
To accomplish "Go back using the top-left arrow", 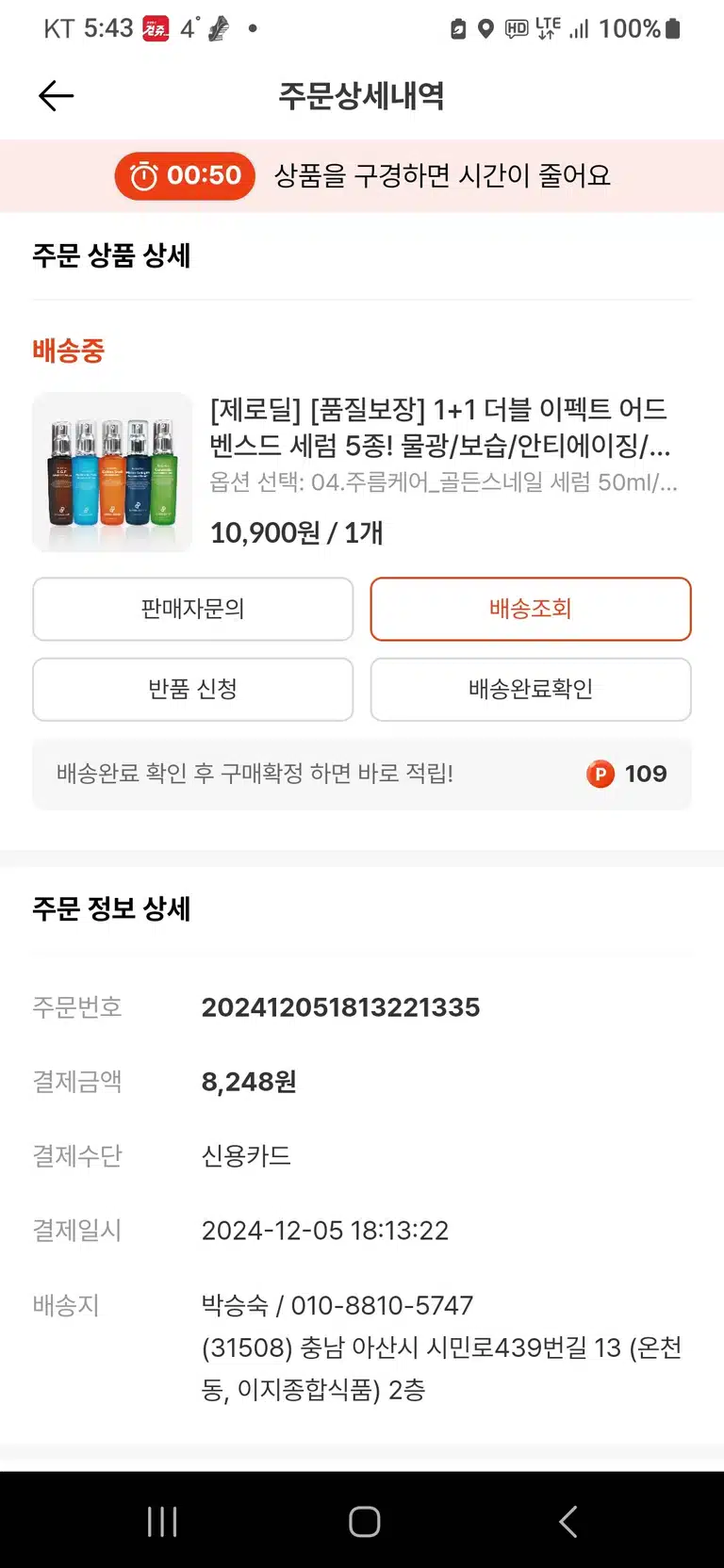I will 56,95.
